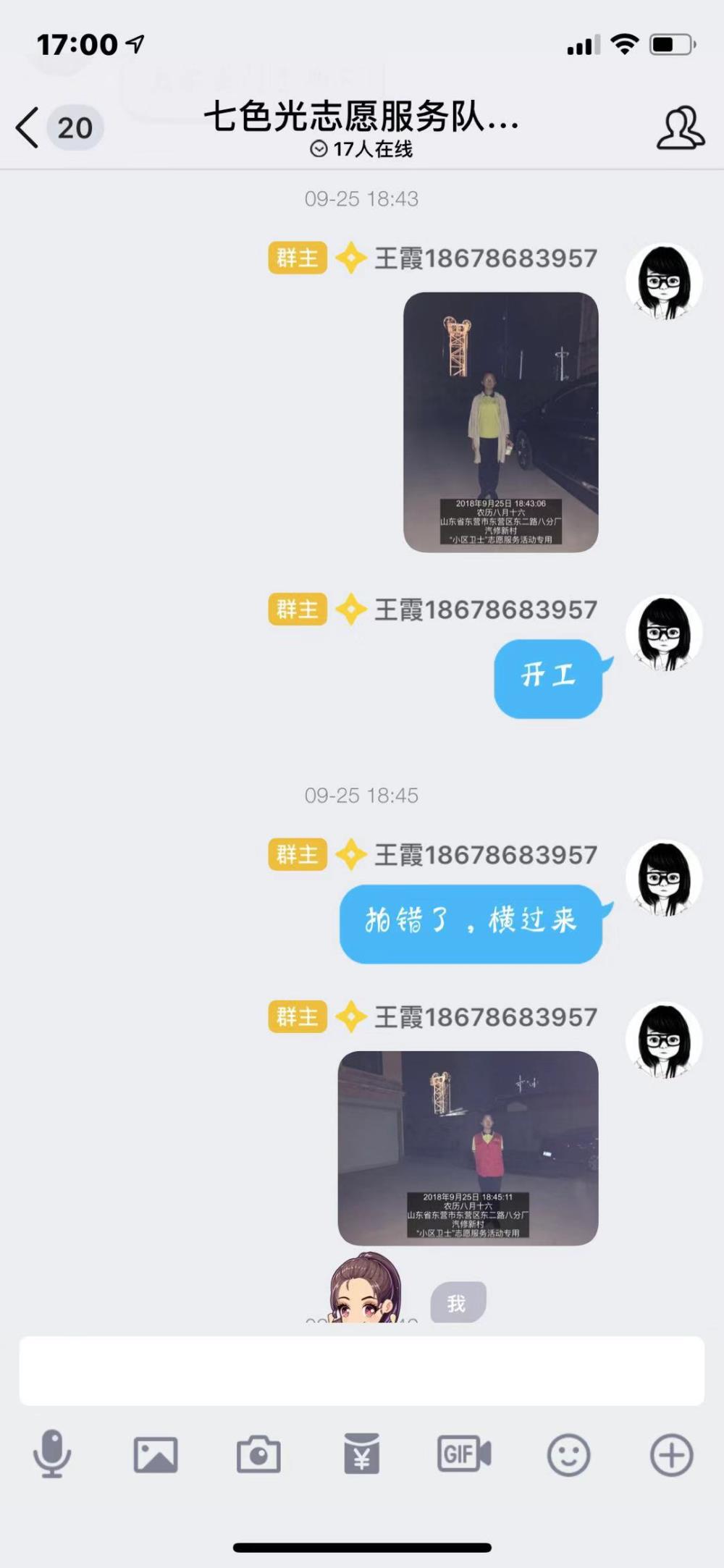
Task: Tap the message input field
Action: point(362,1371)
